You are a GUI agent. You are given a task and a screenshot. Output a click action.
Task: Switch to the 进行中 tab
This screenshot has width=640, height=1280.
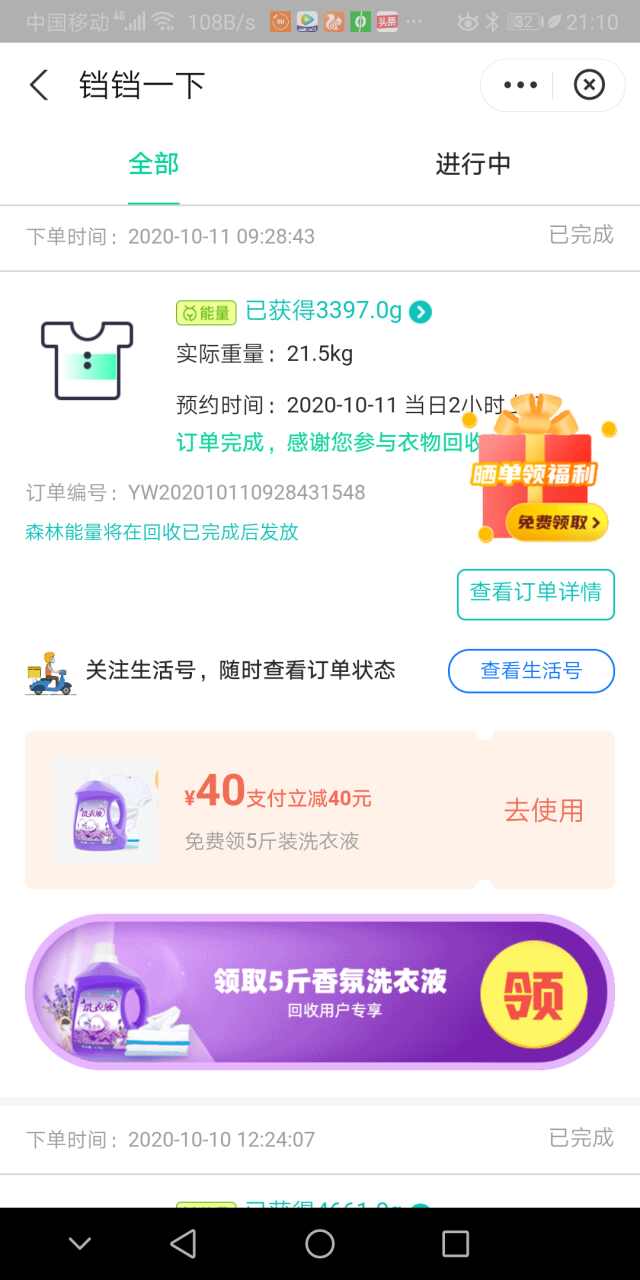[x=473, y=164]
